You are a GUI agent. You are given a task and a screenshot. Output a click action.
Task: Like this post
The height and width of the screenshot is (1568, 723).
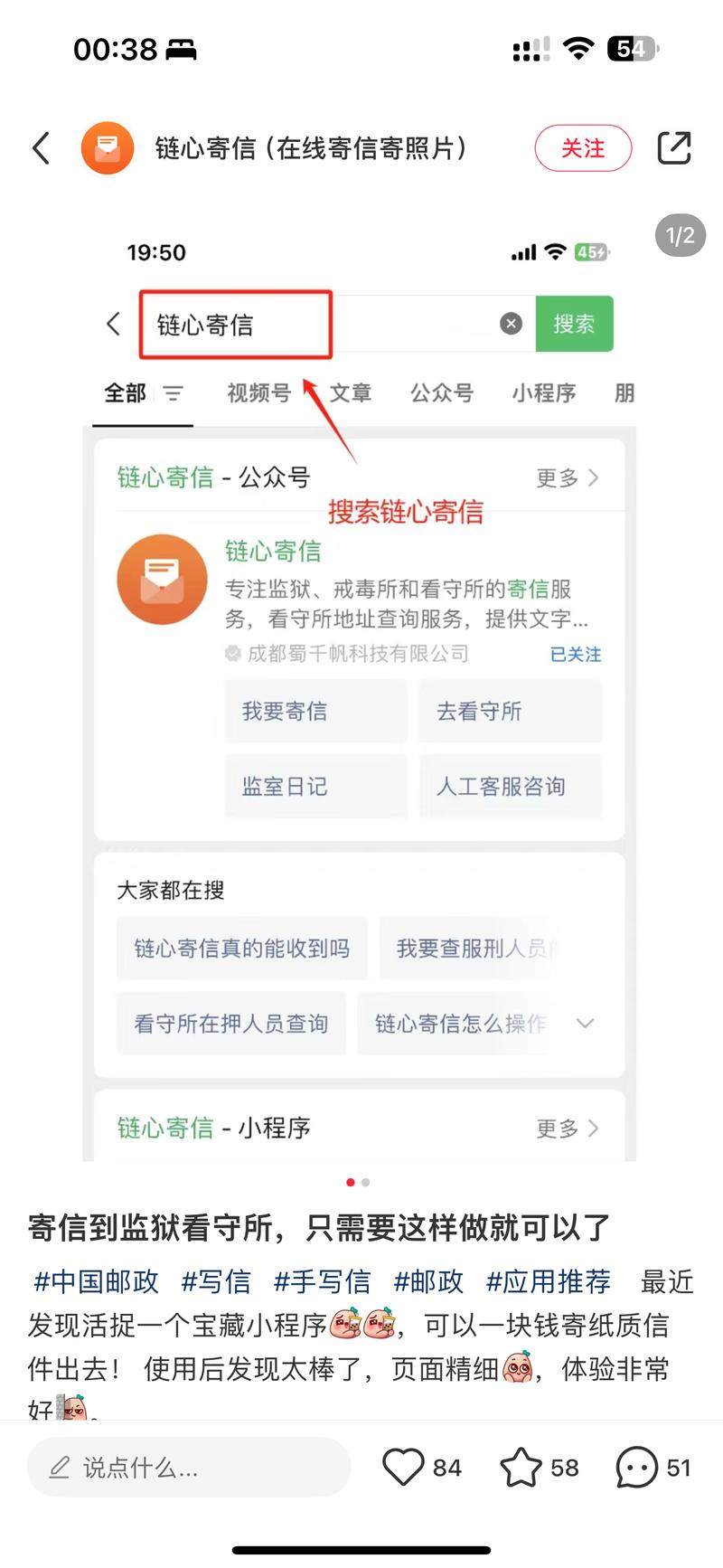pos(403,1467)
